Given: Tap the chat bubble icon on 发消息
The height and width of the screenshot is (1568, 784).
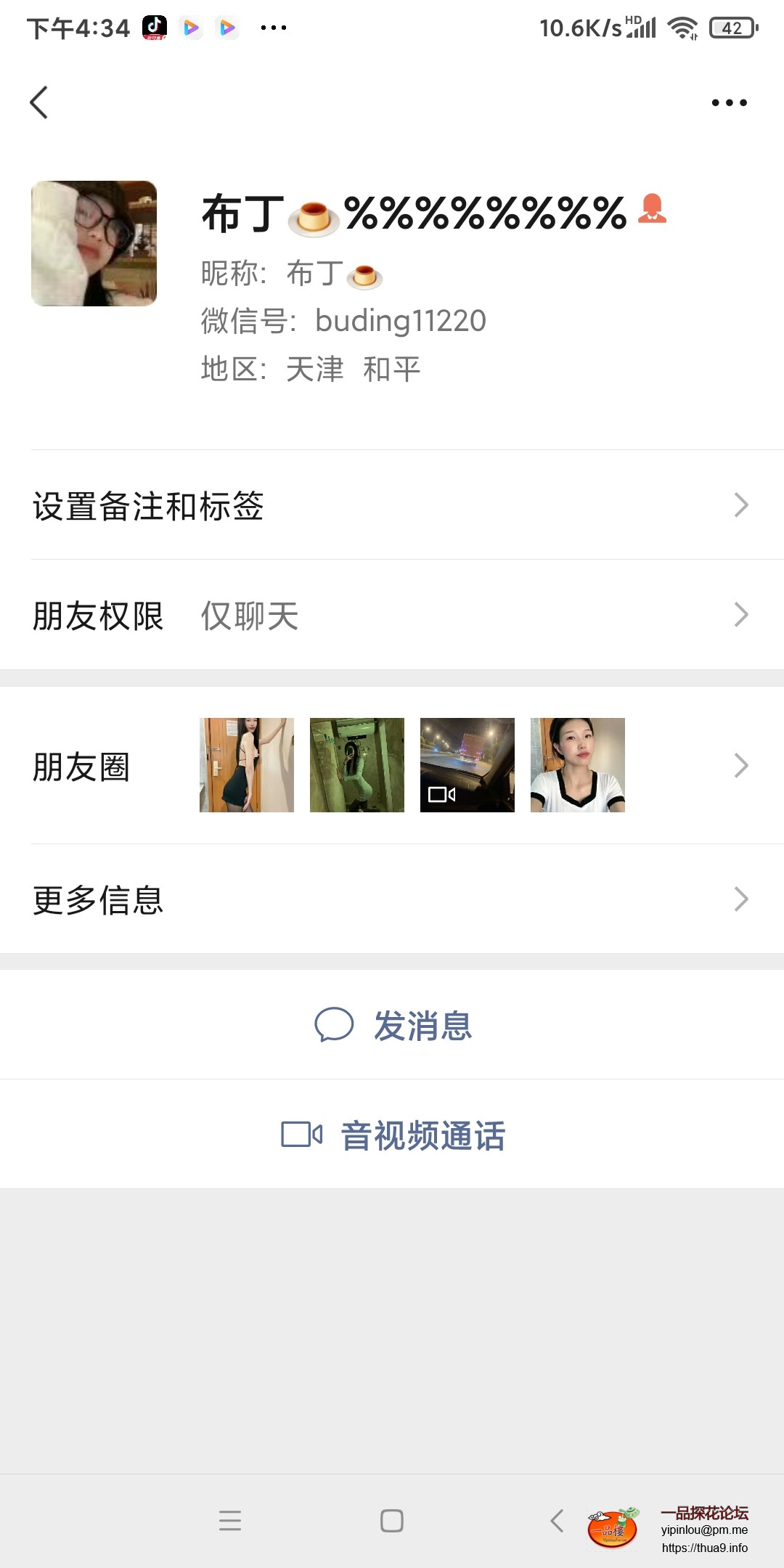Looking at the screenshot, I should (335, 1025).
